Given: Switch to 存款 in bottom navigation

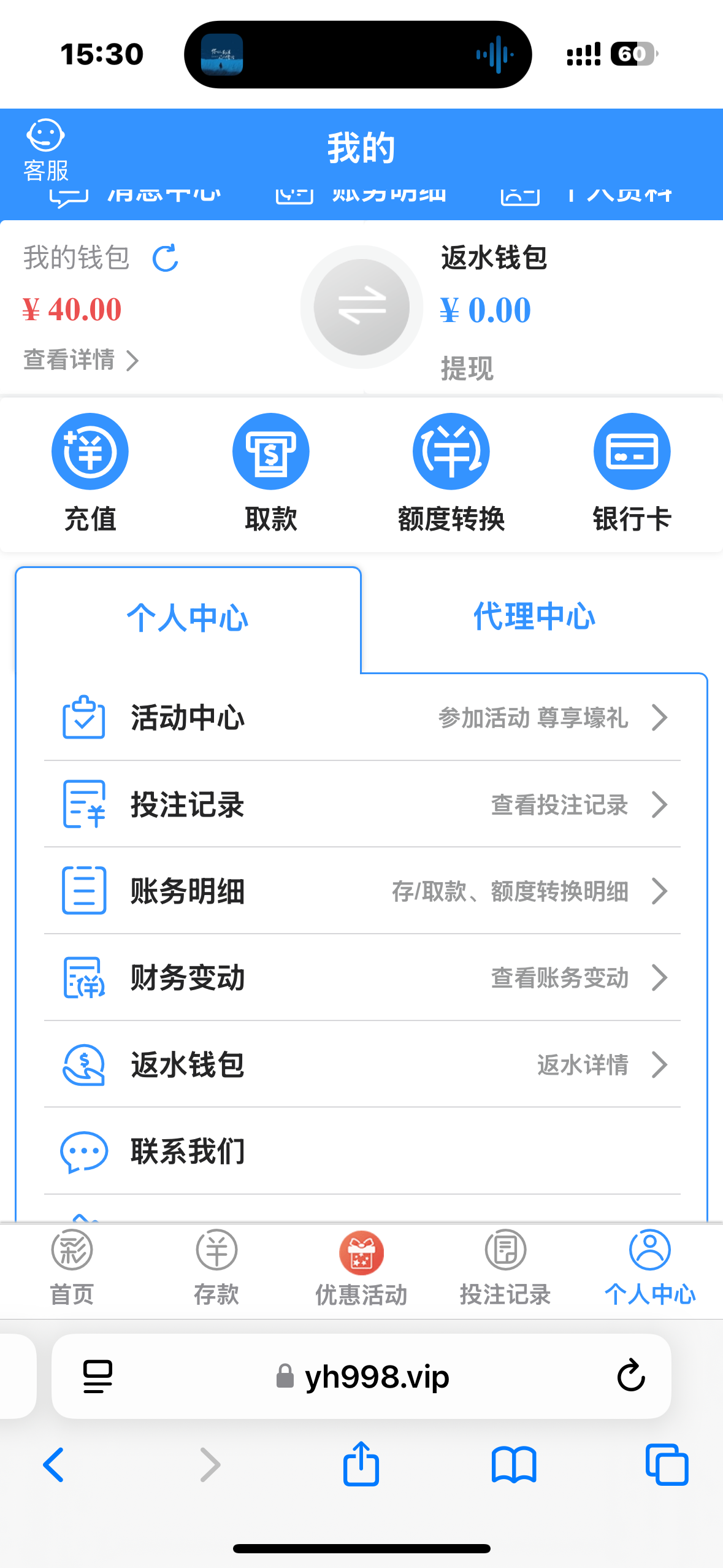Looking at the screenshot, I should point(216,1267).
